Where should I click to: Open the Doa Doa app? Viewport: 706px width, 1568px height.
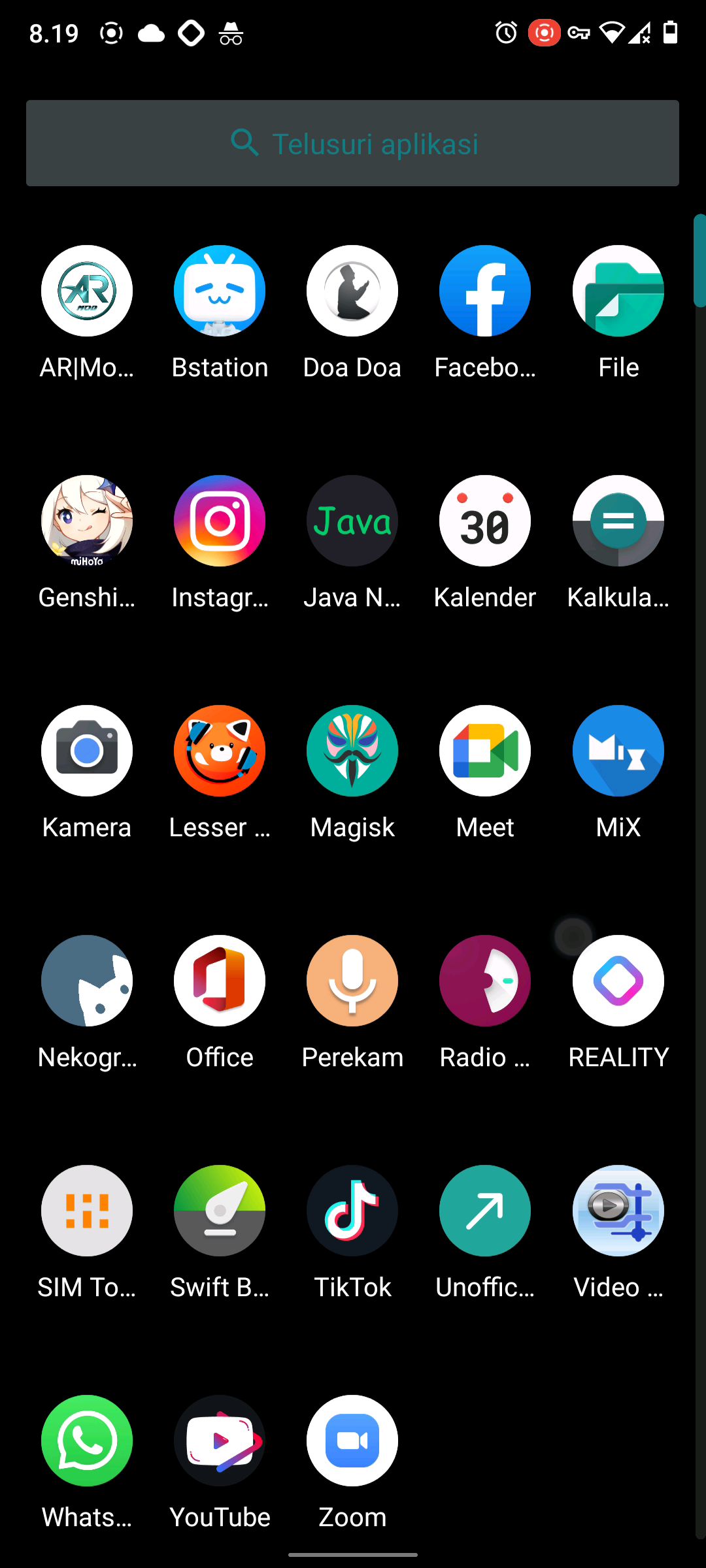coord(352,291)
